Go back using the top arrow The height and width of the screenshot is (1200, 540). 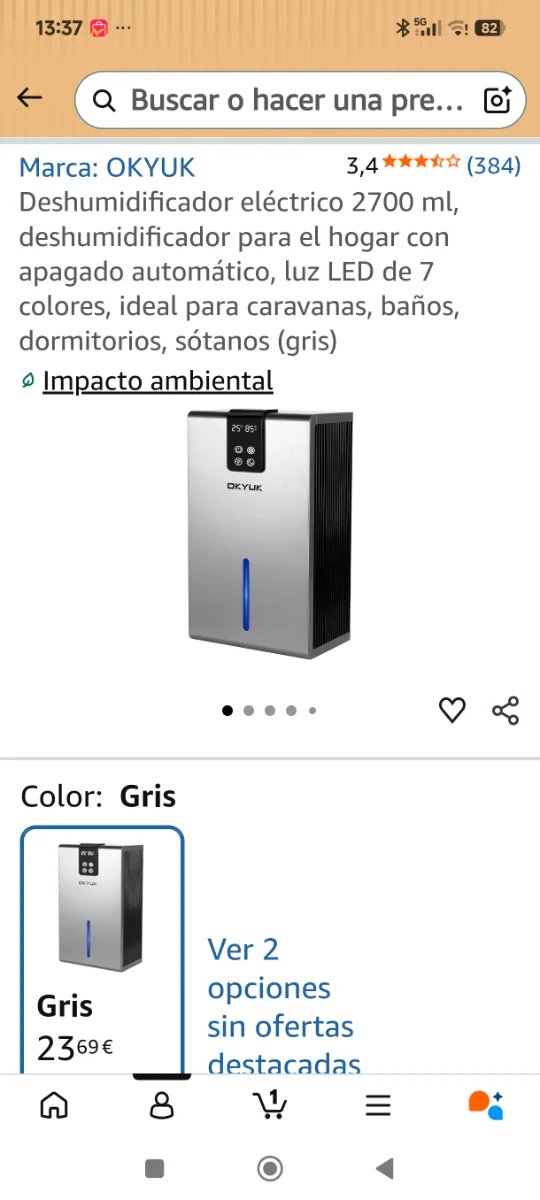[x=30, y=97]
